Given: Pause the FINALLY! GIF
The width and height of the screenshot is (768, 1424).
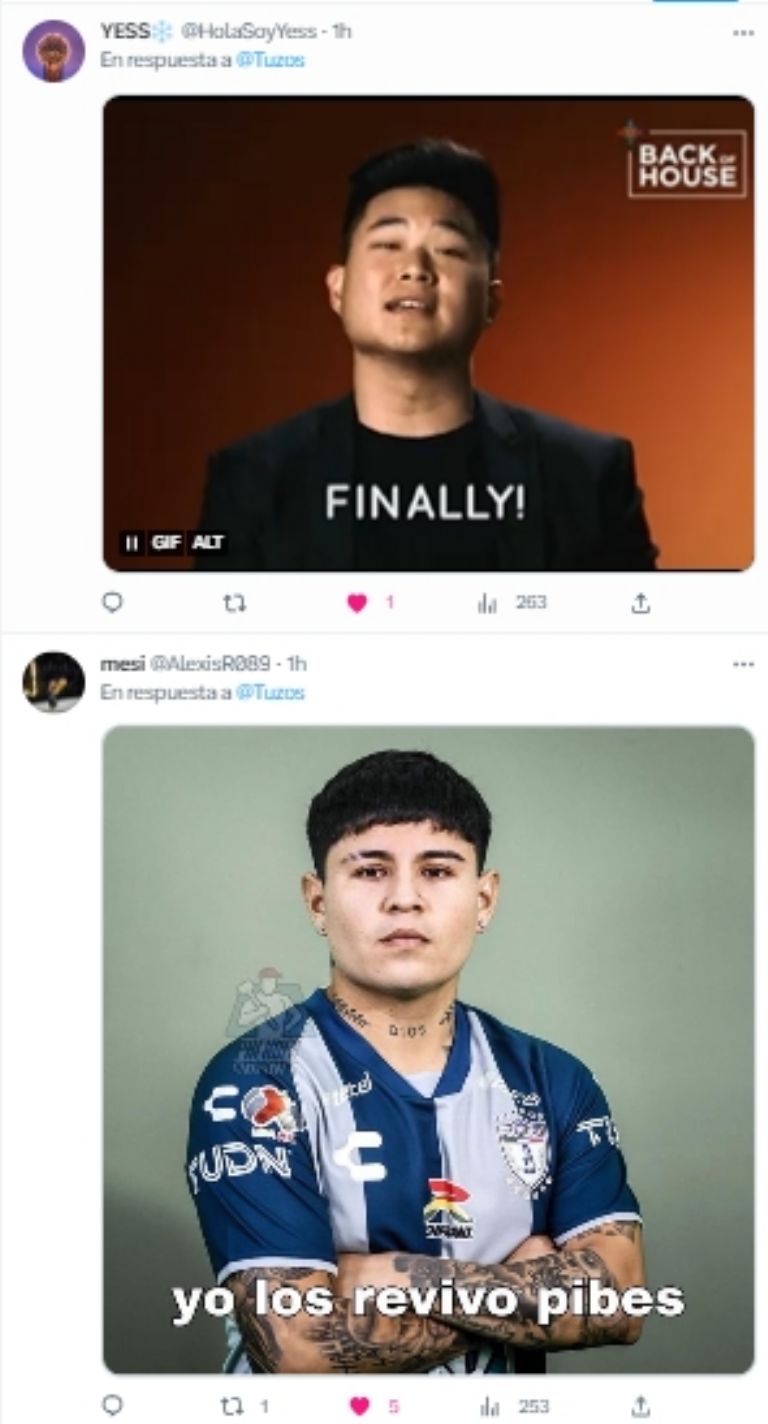Looking at the screenshot, I should click(131, 543).
